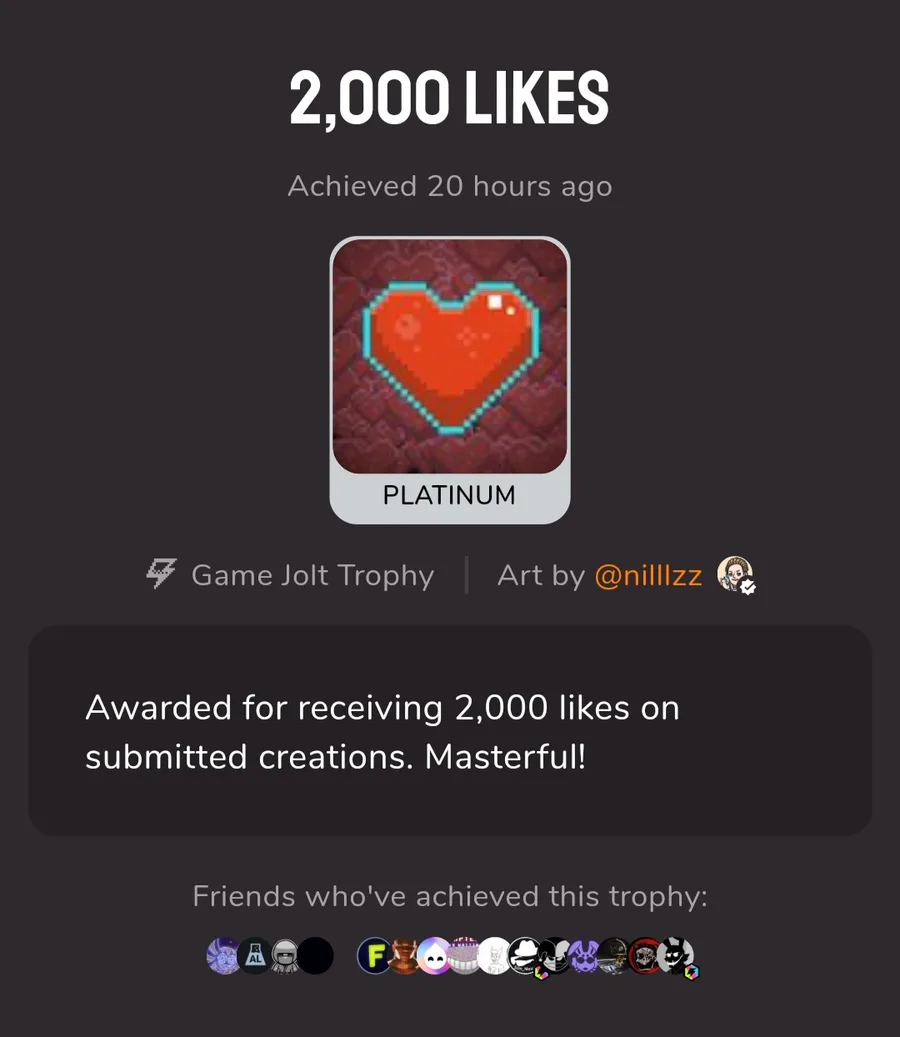Open the friend avatar with the yellow F
Viewport: 900px width, 1037px height.
tap(374, 956)
